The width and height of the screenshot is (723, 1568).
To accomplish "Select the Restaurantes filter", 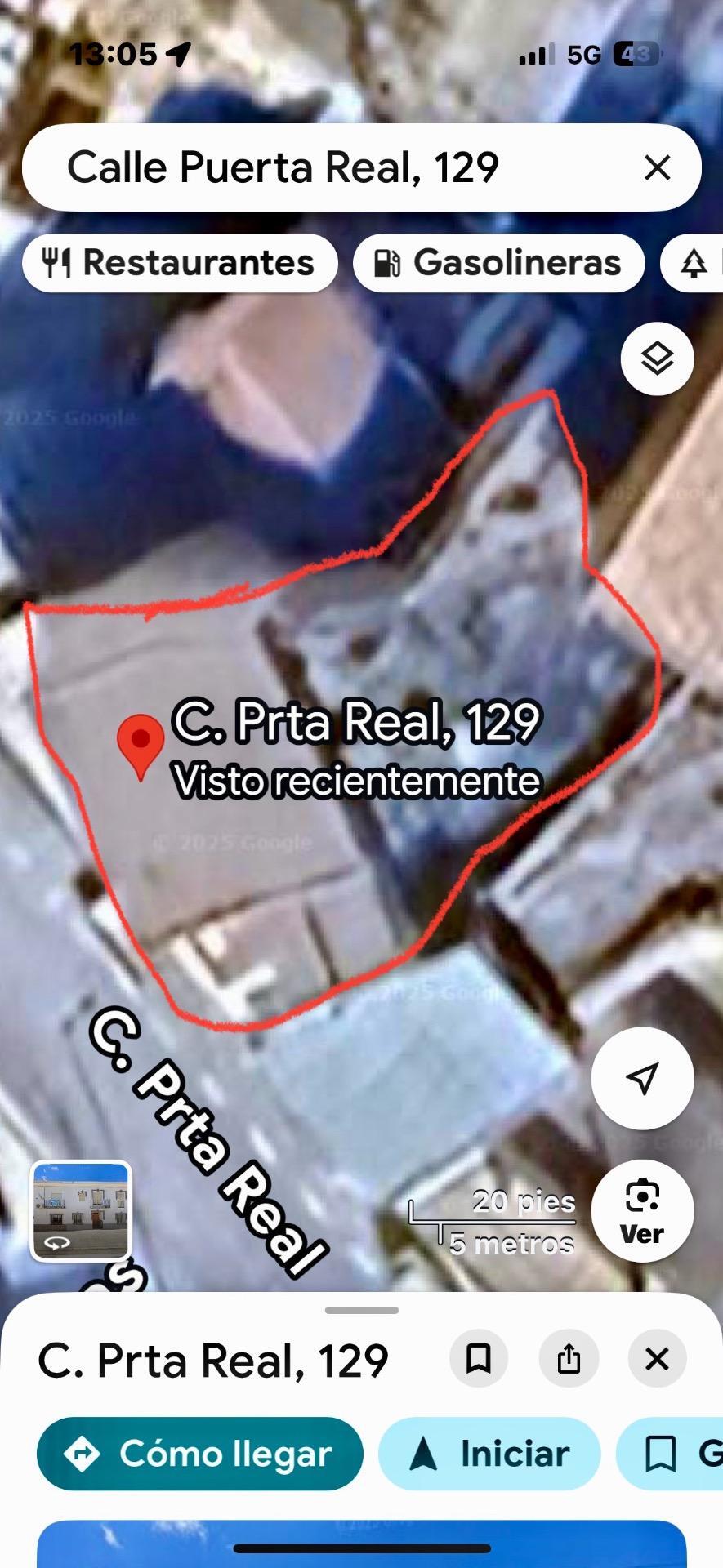I will coord(180,262).
